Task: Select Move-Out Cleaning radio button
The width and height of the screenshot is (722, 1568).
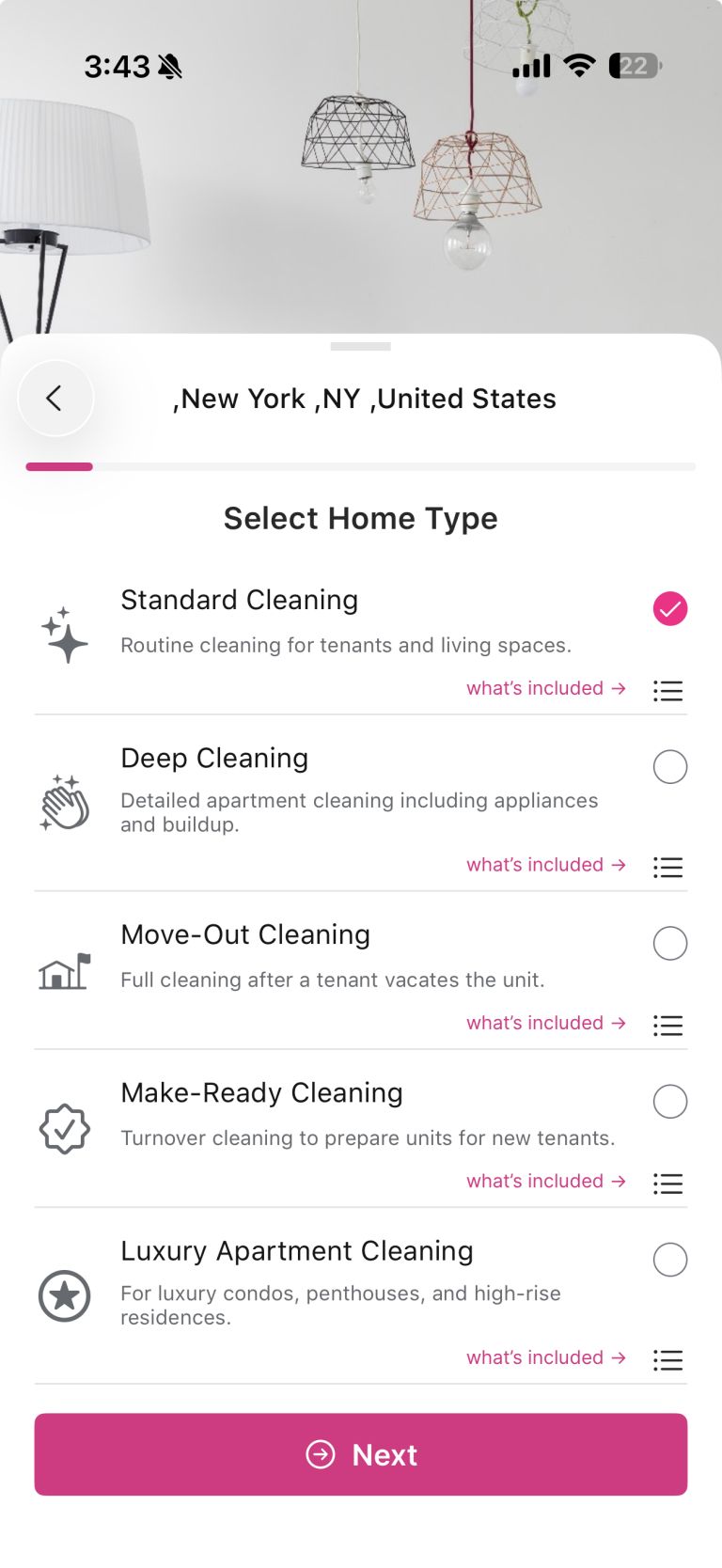Action: (670, 943)
